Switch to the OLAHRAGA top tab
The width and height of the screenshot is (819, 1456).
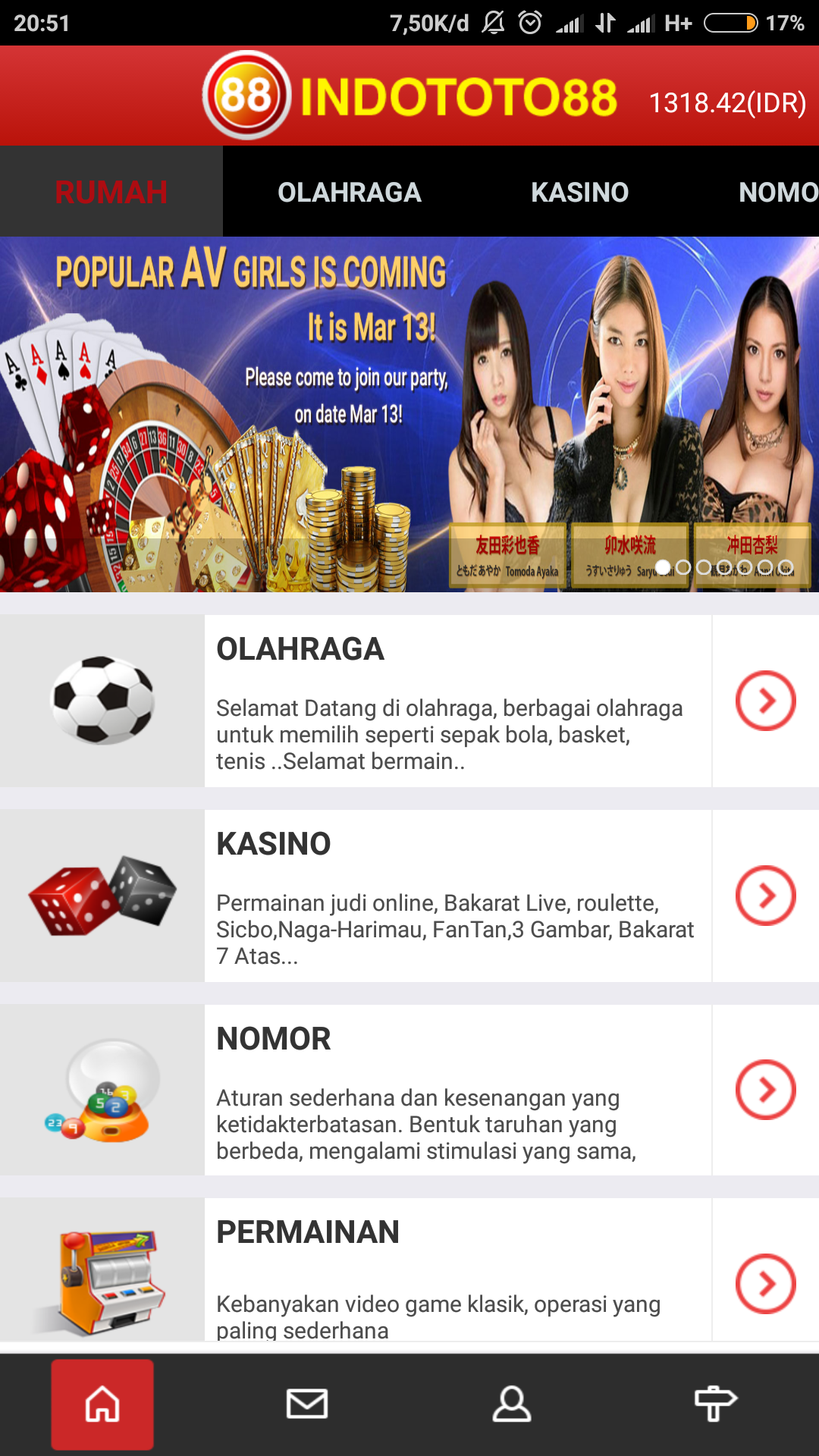(x=349, y=192)
